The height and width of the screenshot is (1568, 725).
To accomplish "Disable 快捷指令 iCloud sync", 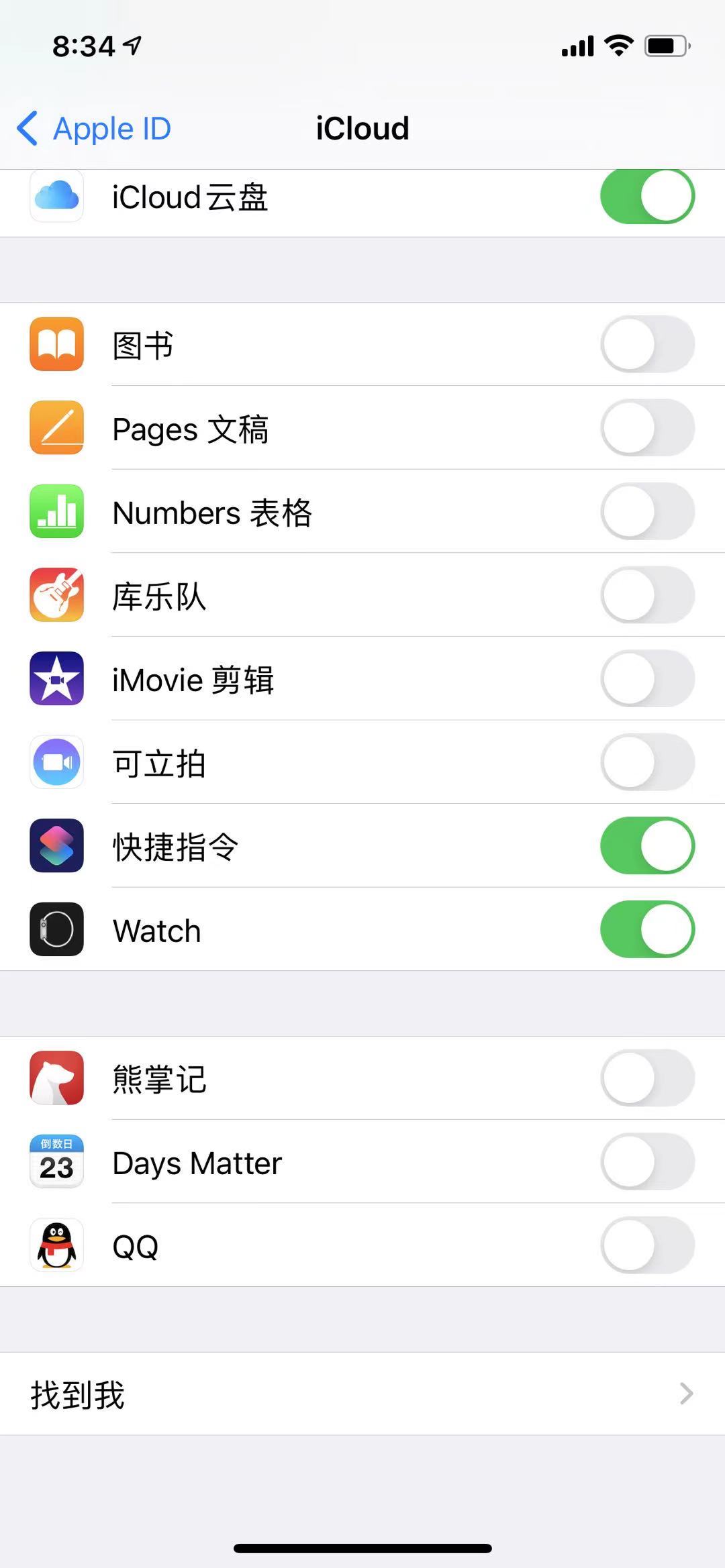I will coord(647,845).
